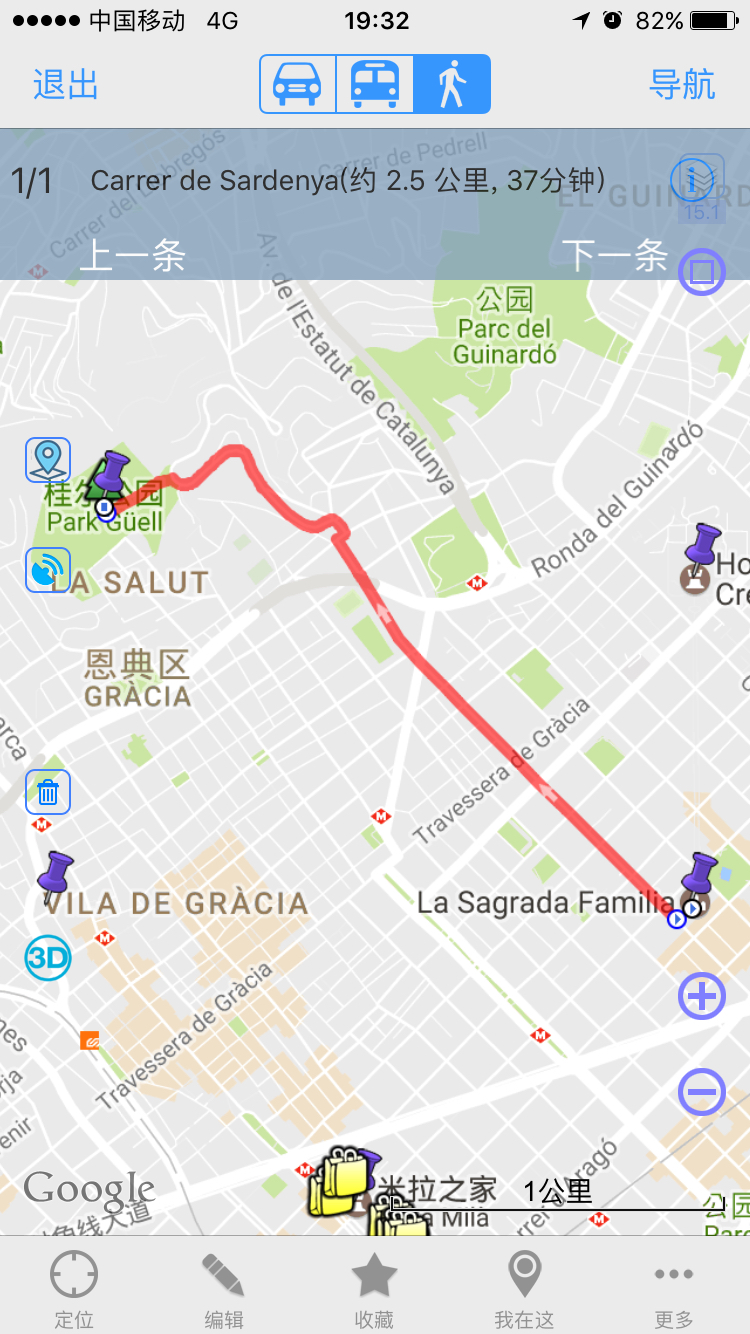The height and width of the screenshot is (1334, 750).
Task: Tap the blue satellite tracking icon
Action: [x=47, y=570]
